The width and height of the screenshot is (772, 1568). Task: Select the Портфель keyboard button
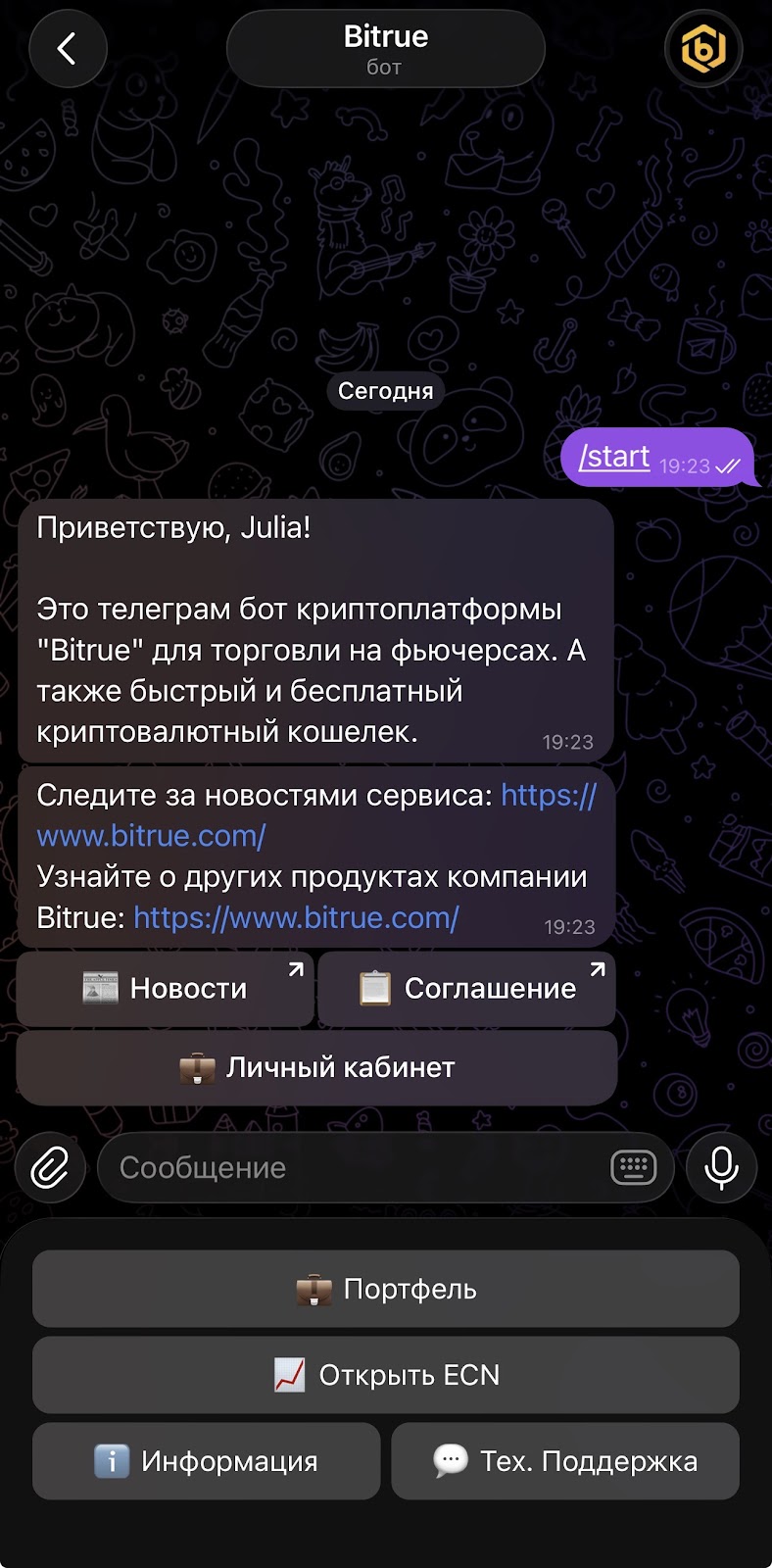pos(385,1289)
